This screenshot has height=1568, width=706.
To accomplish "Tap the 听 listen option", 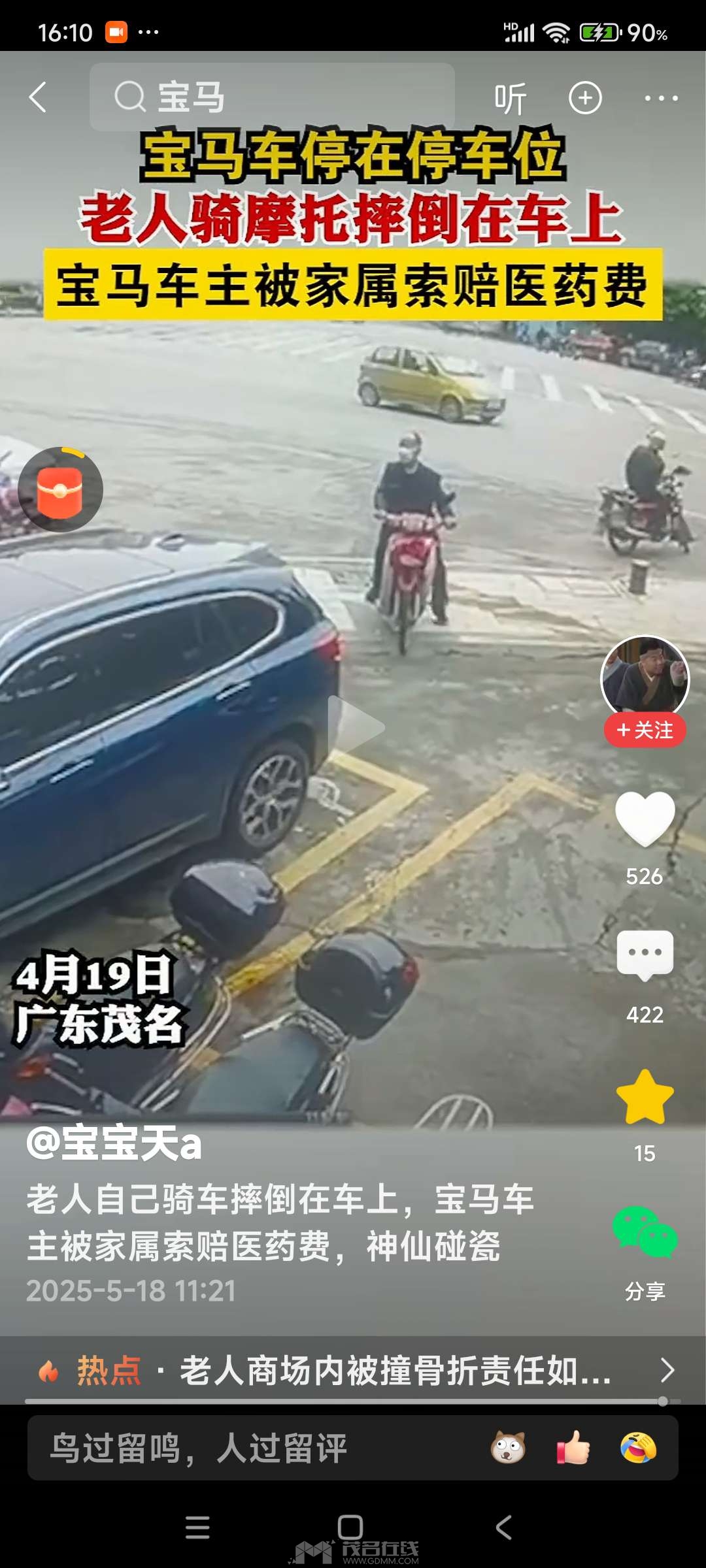I will click(510, 99).
